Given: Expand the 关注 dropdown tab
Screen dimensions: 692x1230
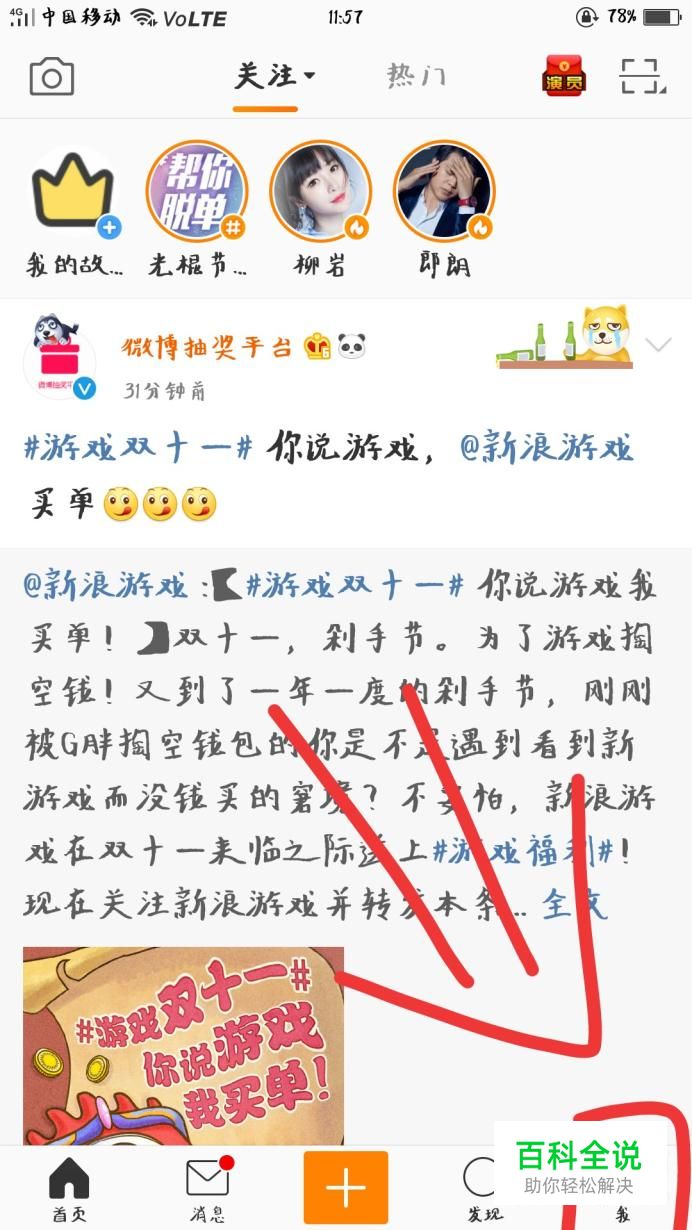Looking at the screenshot, I should (x=275, y=76).
